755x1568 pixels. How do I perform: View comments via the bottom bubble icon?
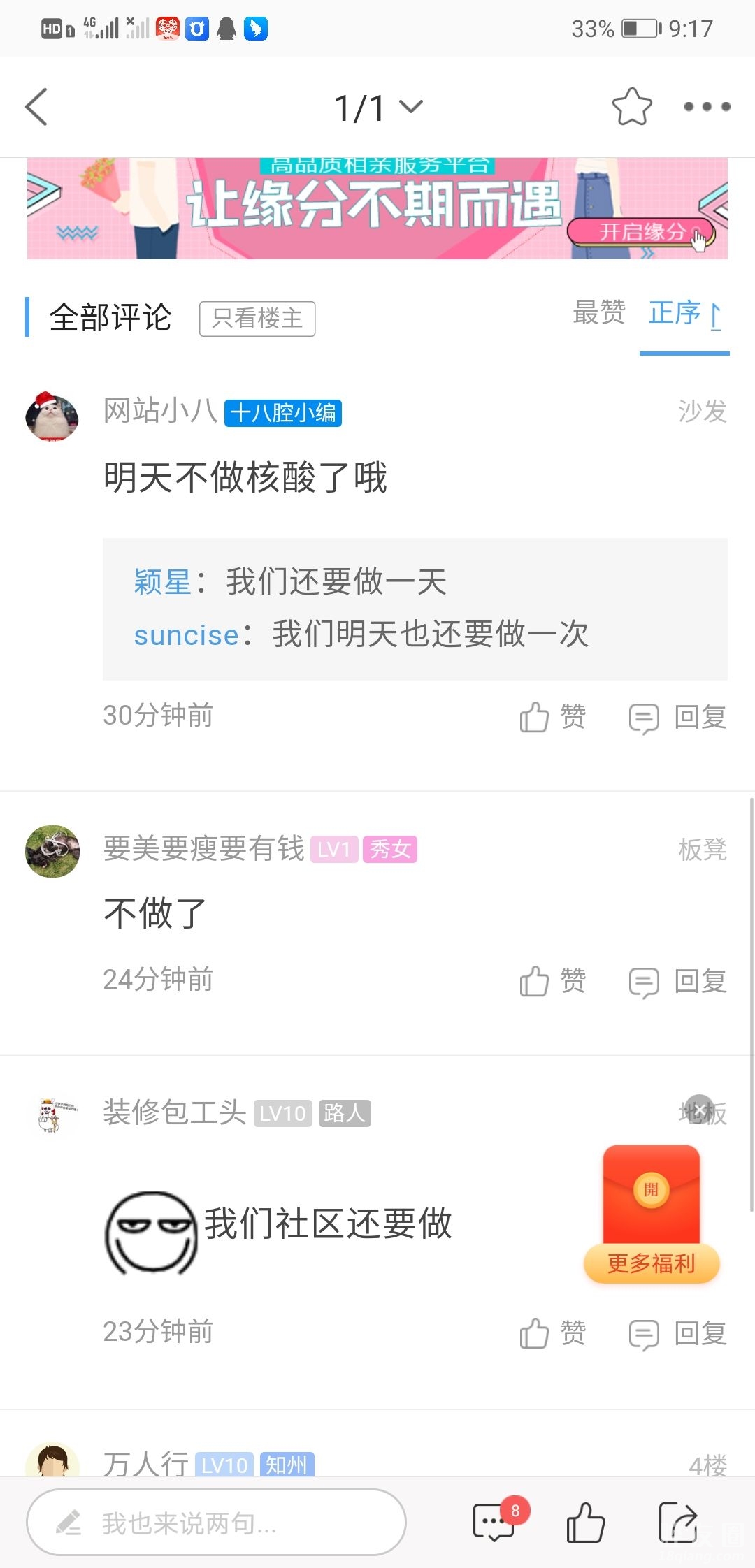[x=494, y=1523]
